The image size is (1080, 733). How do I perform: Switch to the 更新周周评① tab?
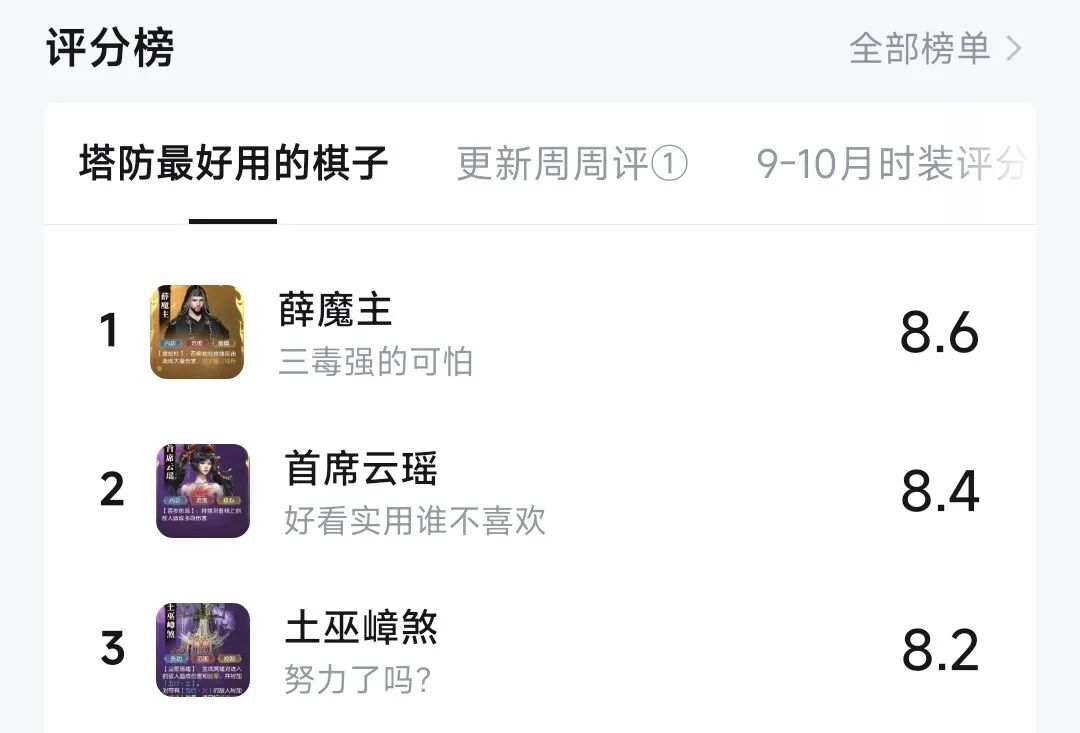click(572, 163)
